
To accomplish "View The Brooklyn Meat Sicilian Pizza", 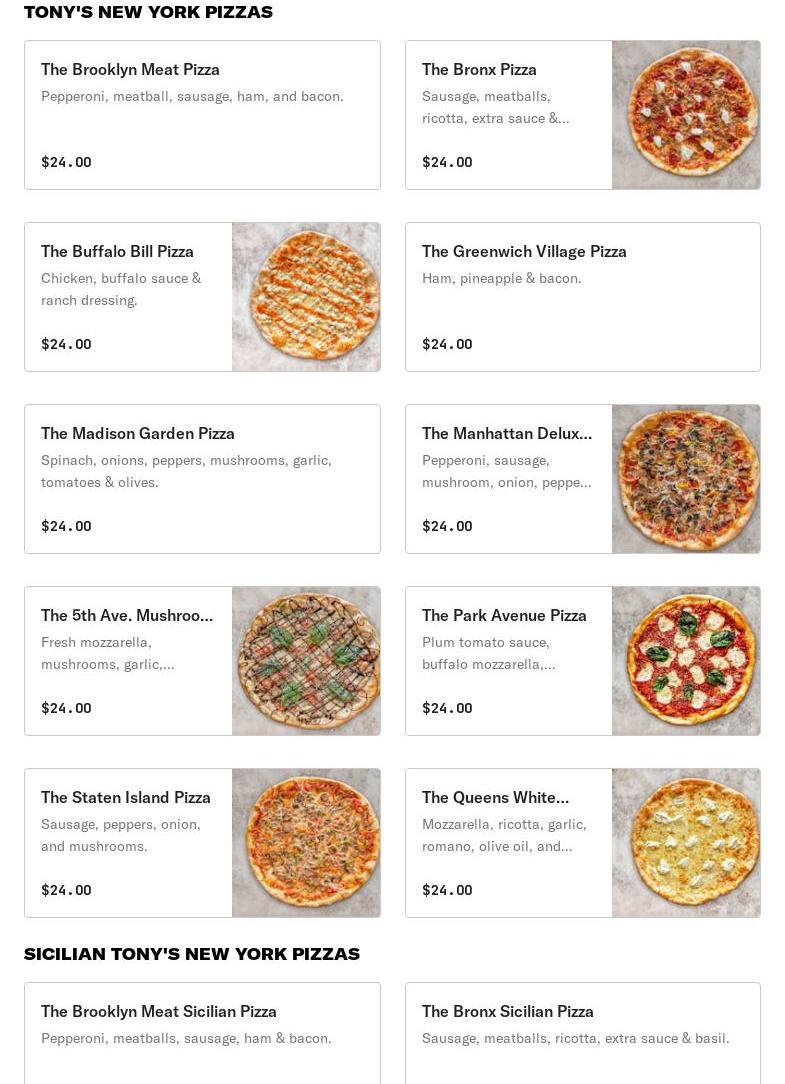I will coord(202,1032).
